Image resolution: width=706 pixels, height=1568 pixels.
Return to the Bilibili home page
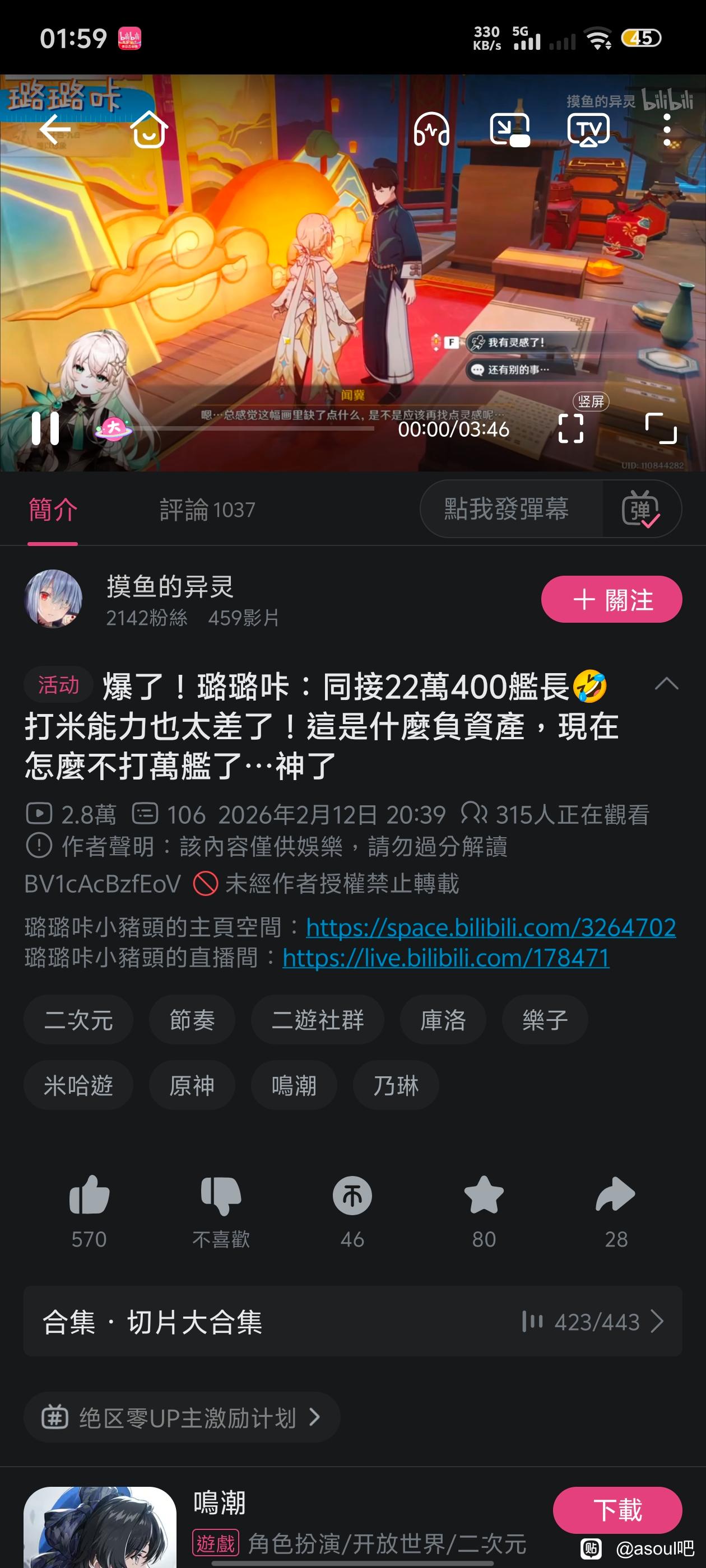pyautogui.click(x=148, y=129)
